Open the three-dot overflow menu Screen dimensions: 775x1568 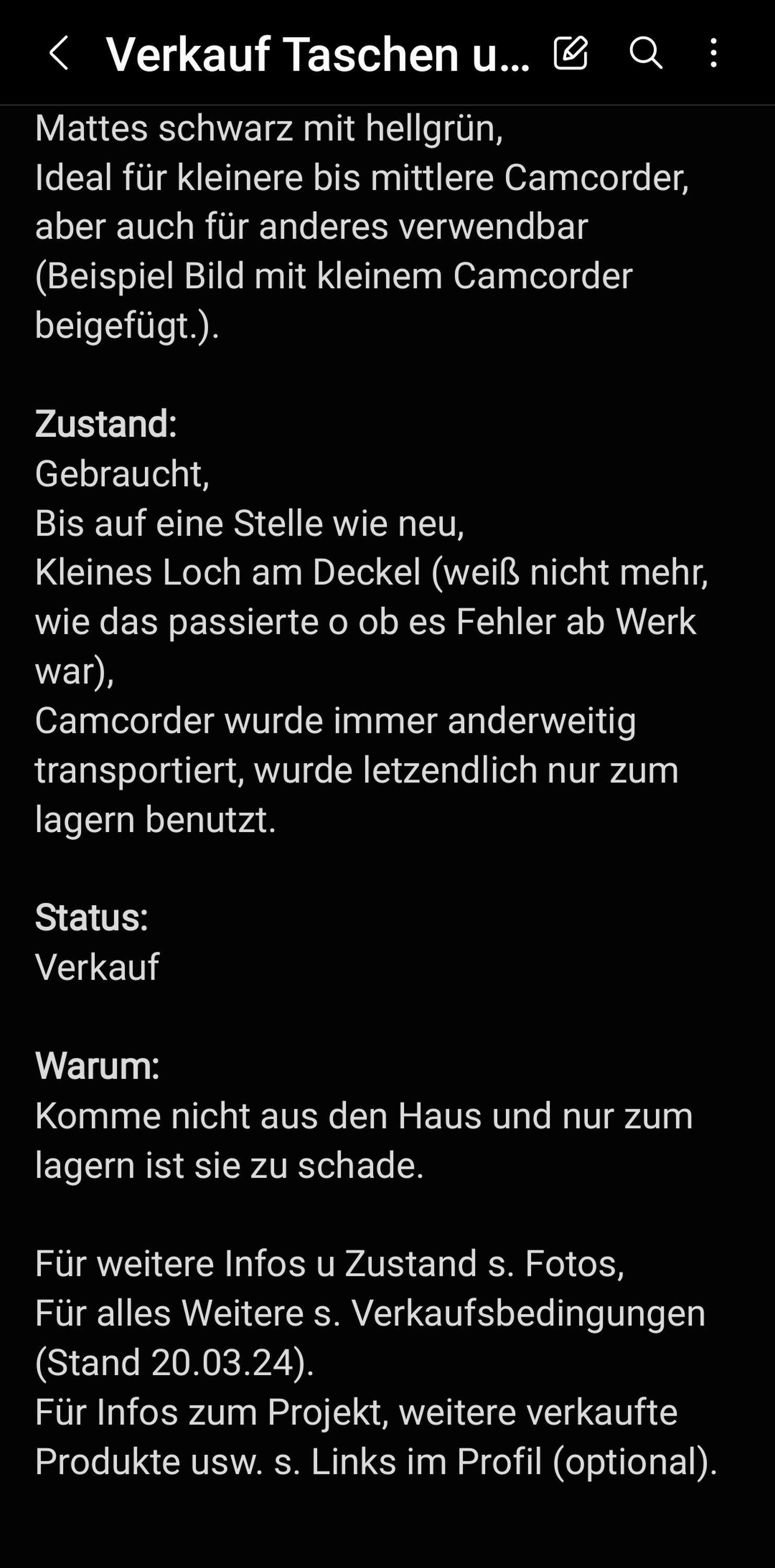[713, 52]
